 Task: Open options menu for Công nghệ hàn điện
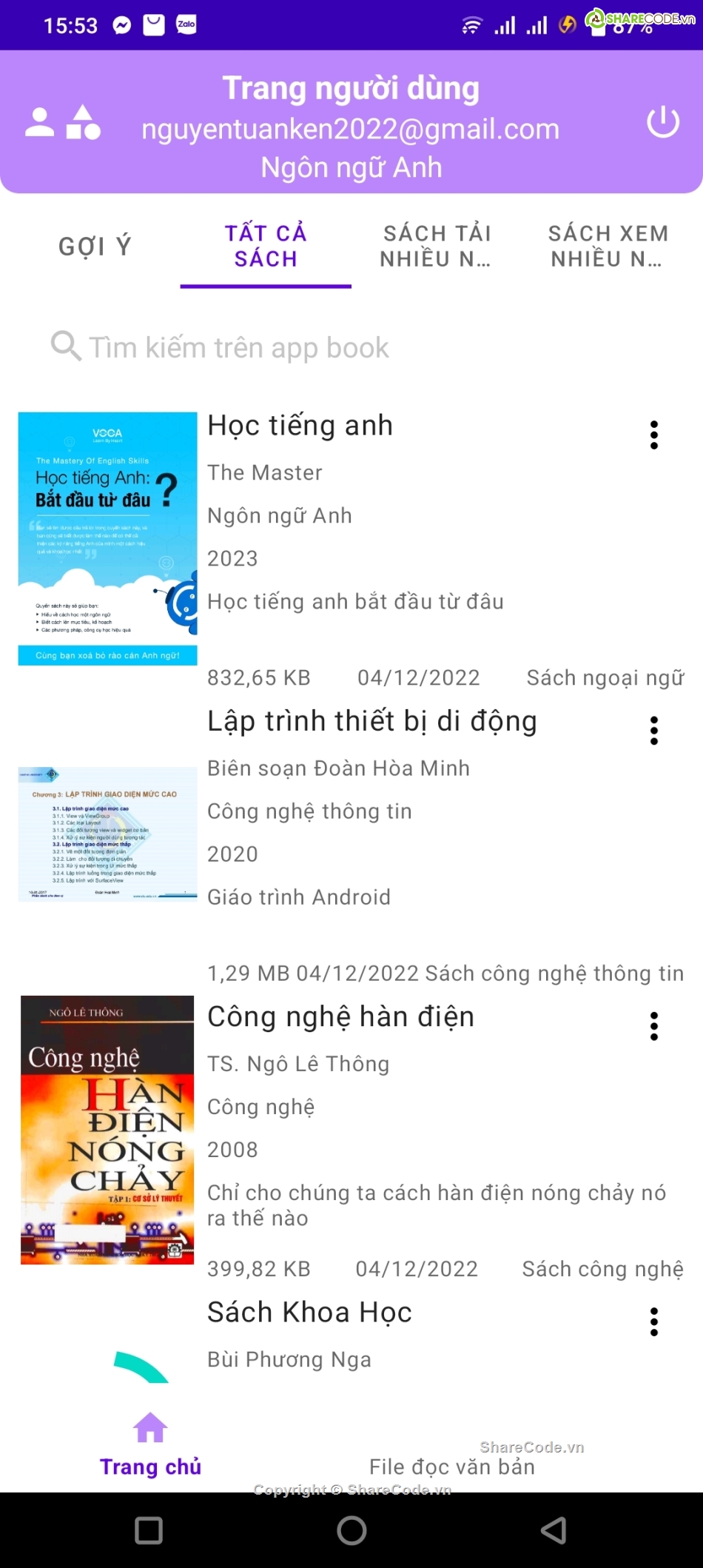(654, 1026)
